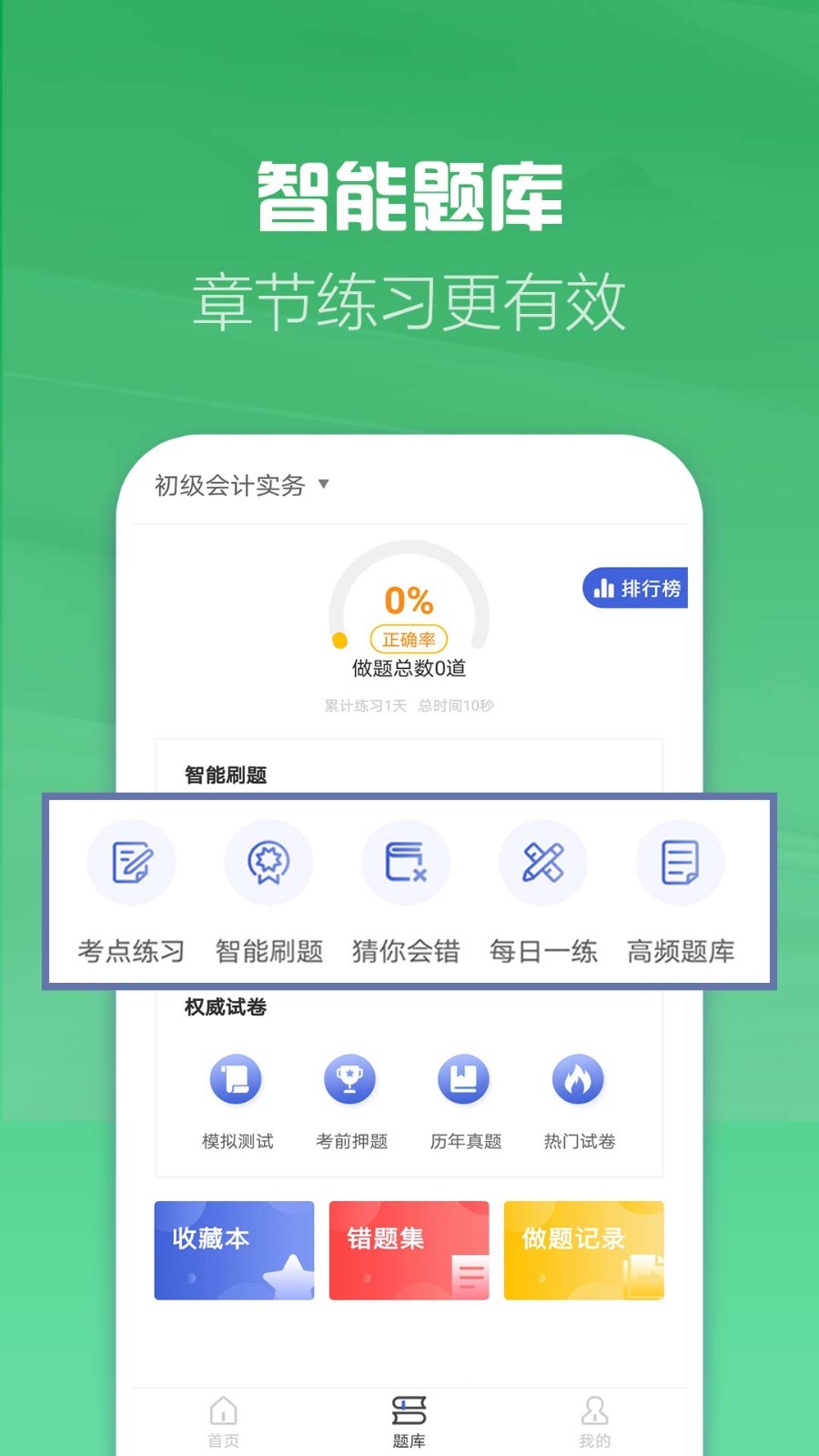Open the 收藏本 favorites collection card
Image resolution: width=819 pixels, height=1456 pixels.
(234, 1249)
